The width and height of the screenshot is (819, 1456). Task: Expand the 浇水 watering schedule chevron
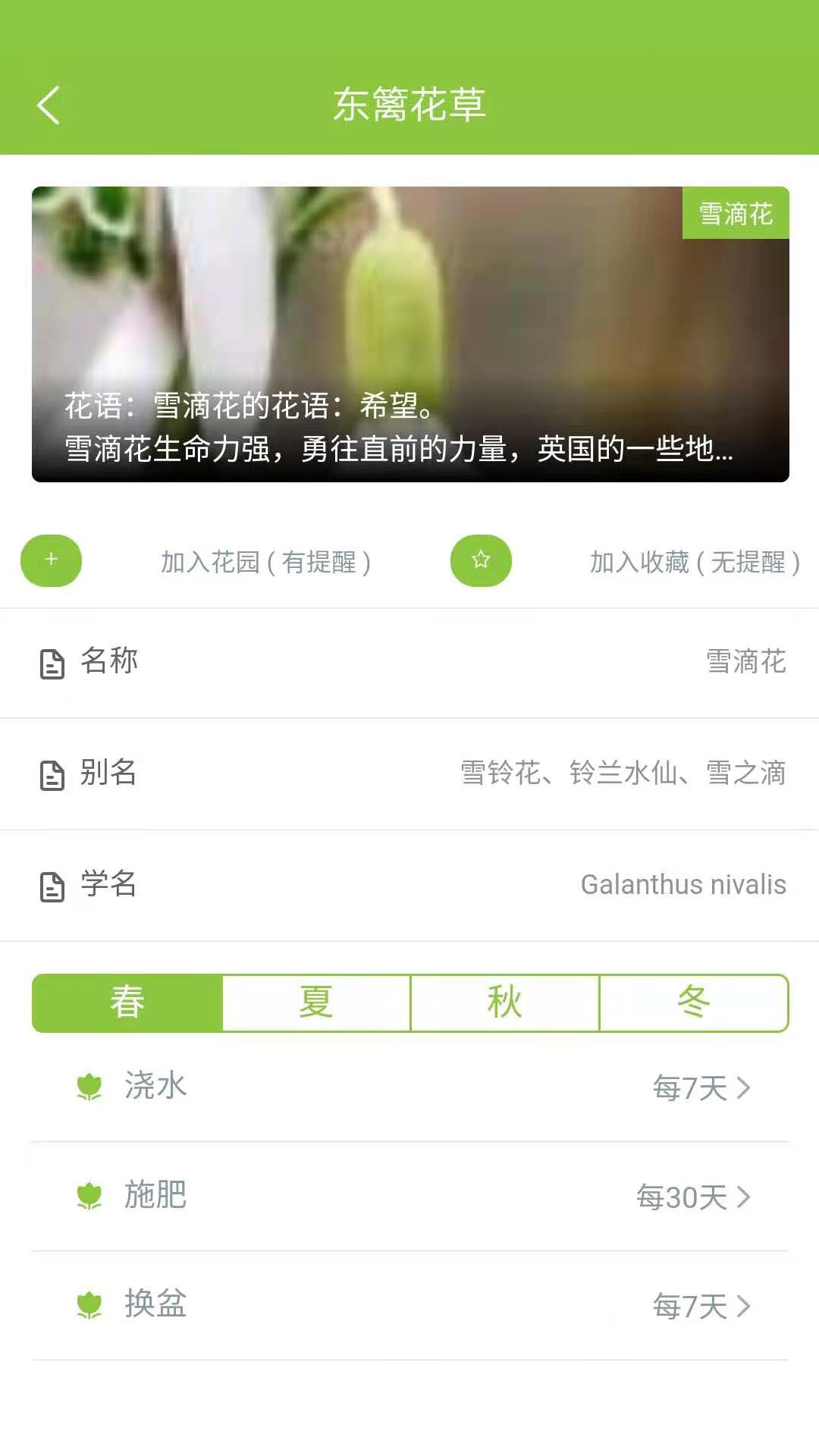[x=744, y=1087]
